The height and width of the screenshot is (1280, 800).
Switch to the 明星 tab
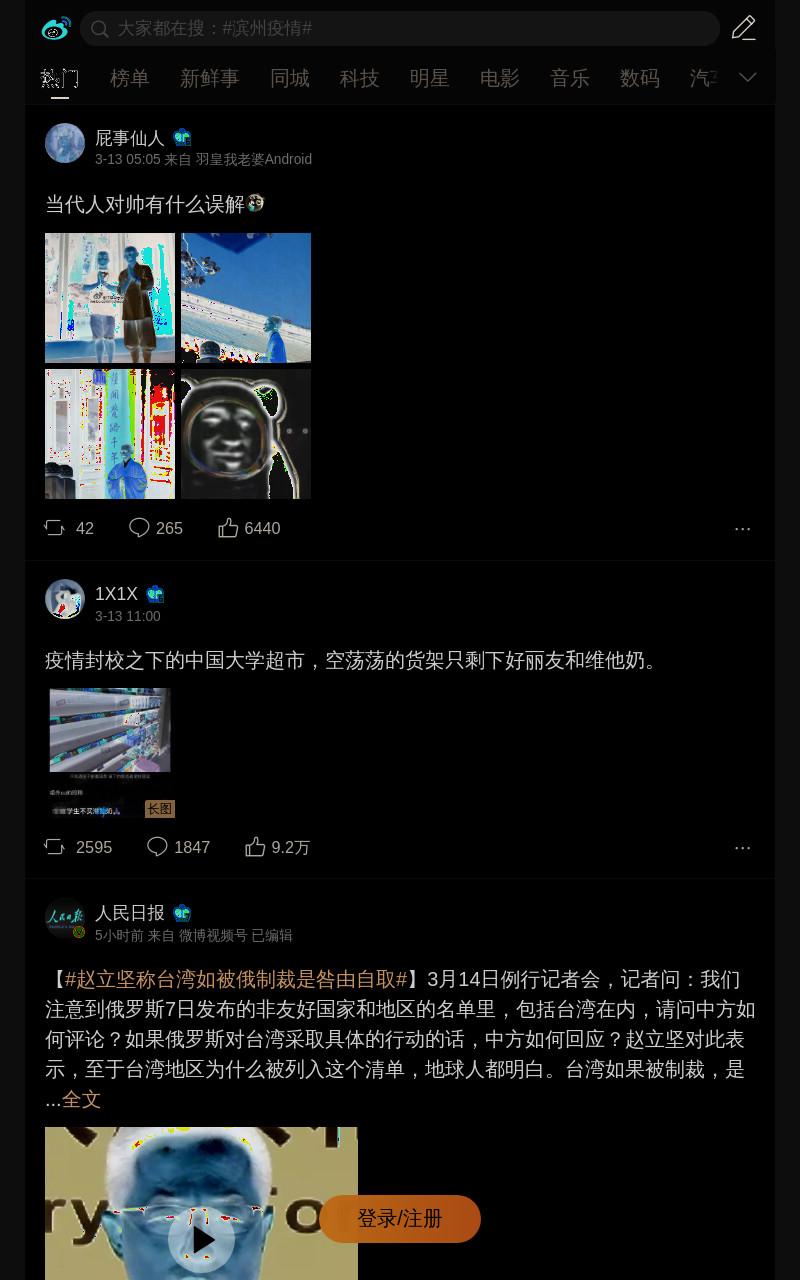coord(430,78)
